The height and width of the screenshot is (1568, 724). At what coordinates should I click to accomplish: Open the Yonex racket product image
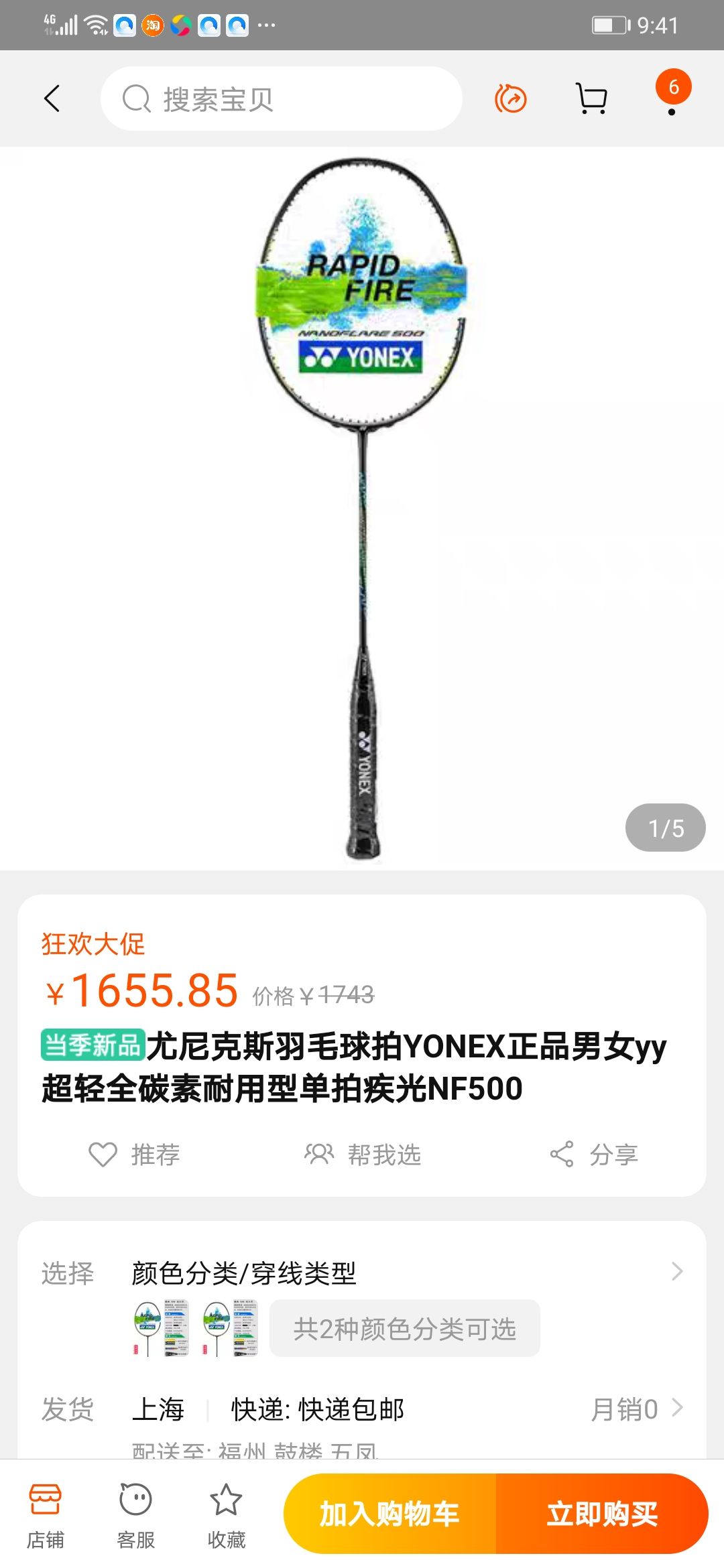[362, 508]
